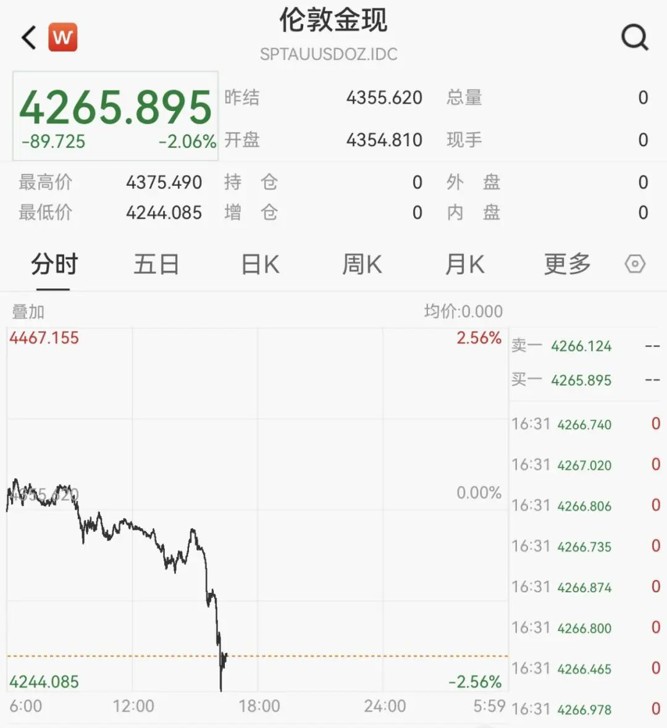Tap the orange W icon

63,38
